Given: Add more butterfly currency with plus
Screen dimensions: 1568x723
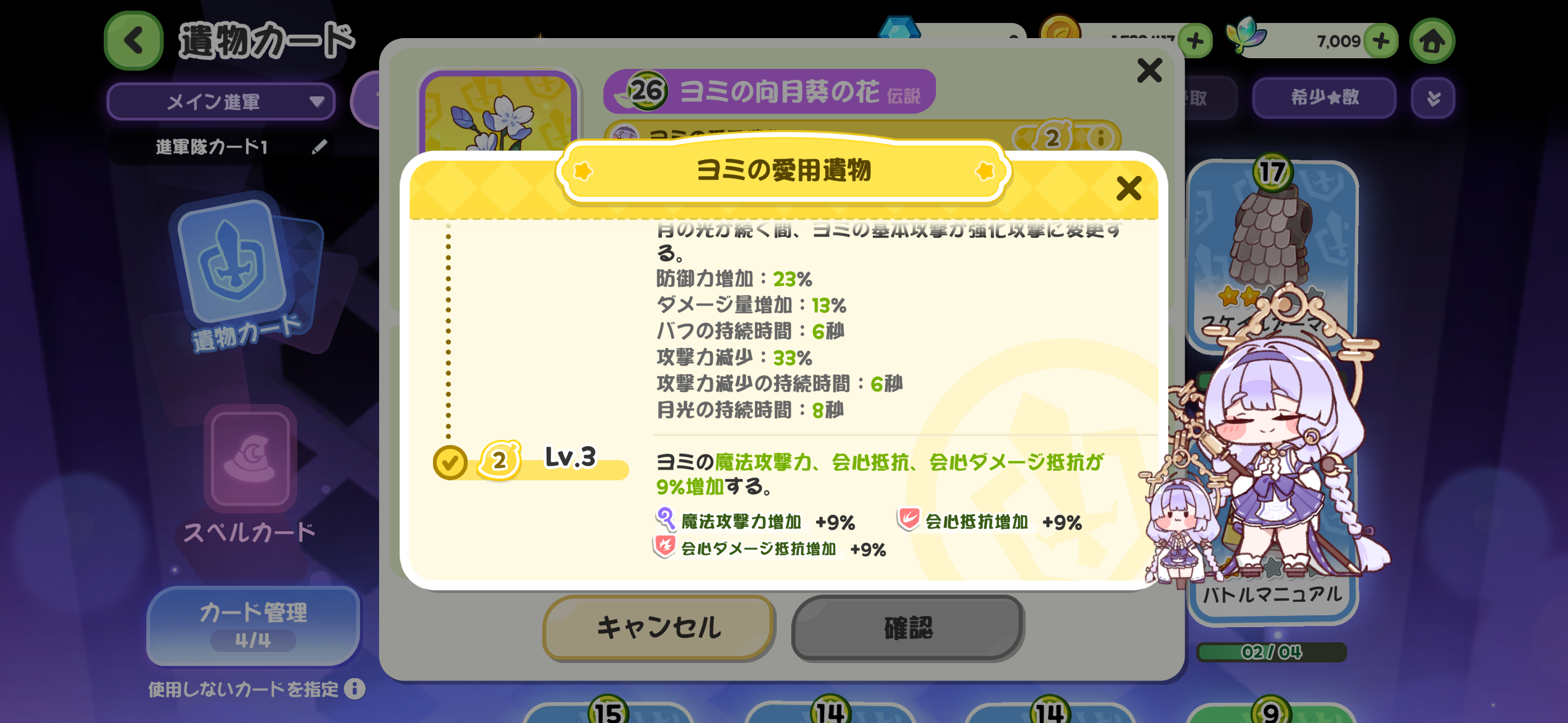Looking at the screenshot, I should [x=1381, y=41].
